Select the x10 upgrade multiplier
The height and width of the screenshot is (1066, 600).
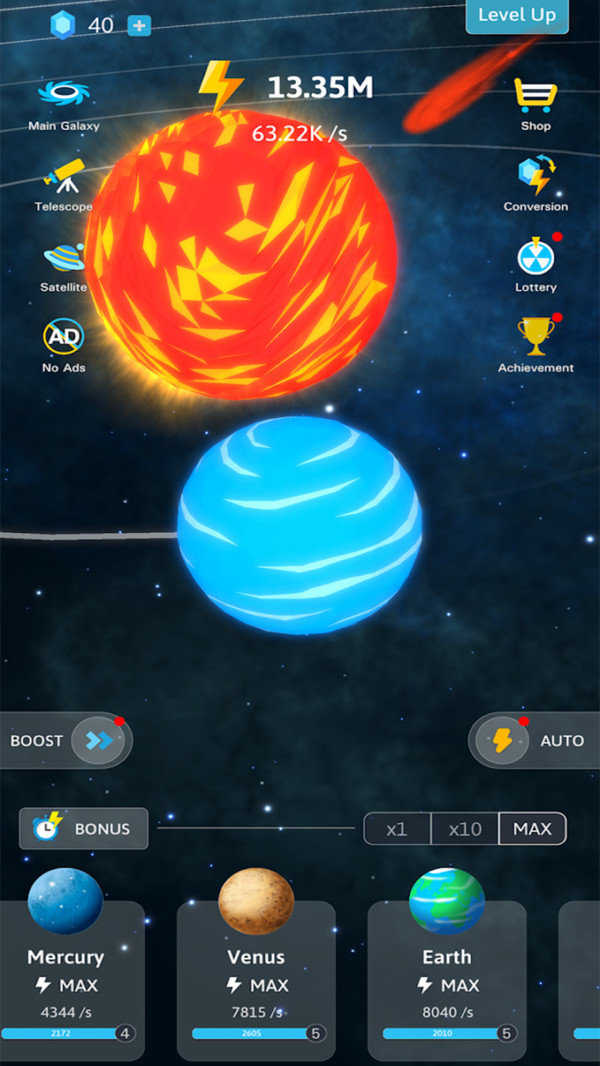coord(465,829)
